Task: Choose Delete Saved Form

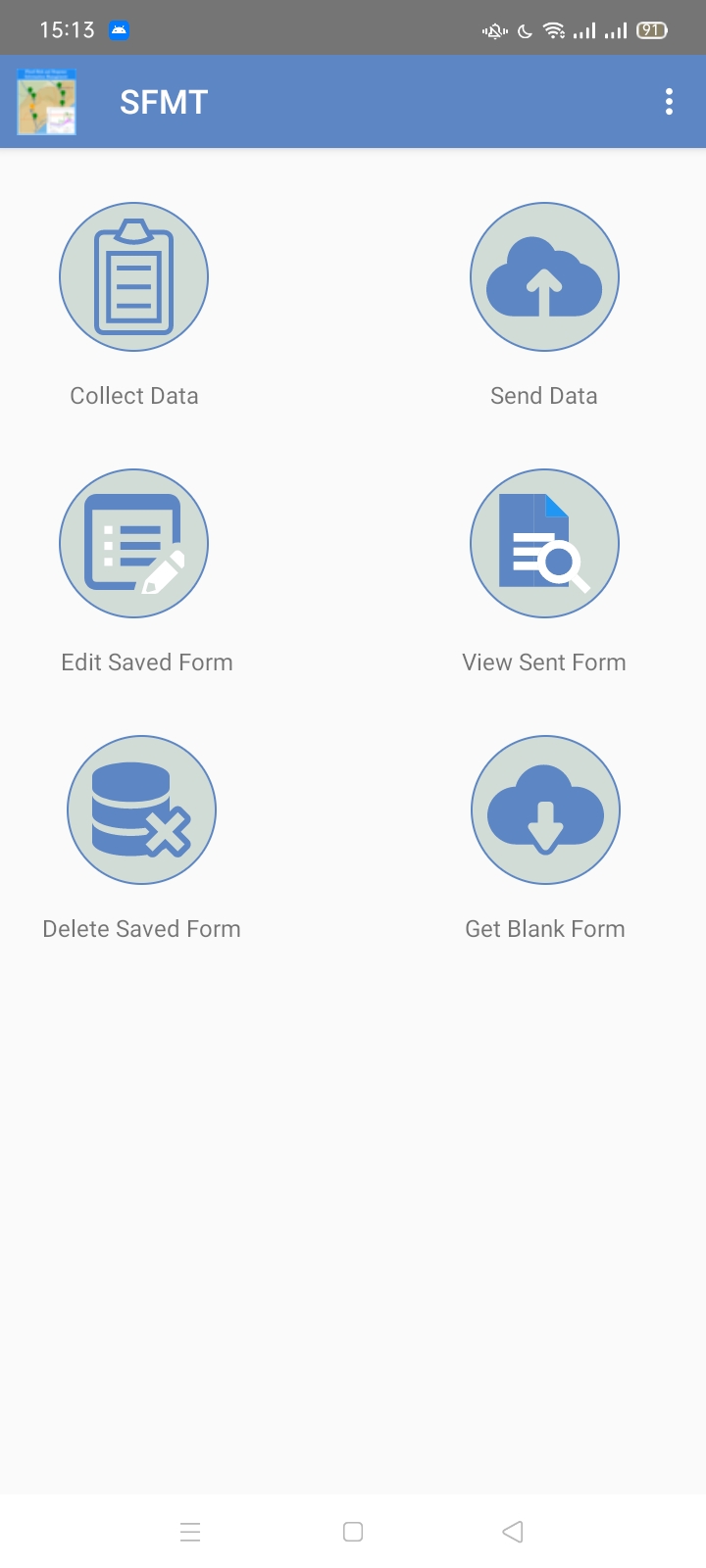Action: [x=141, y=810]
